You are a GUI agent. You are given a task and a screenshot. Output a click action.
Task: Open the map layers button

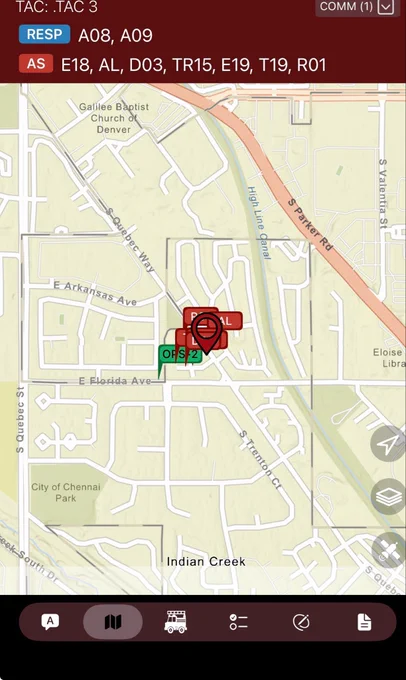click(x=388, y=497)
